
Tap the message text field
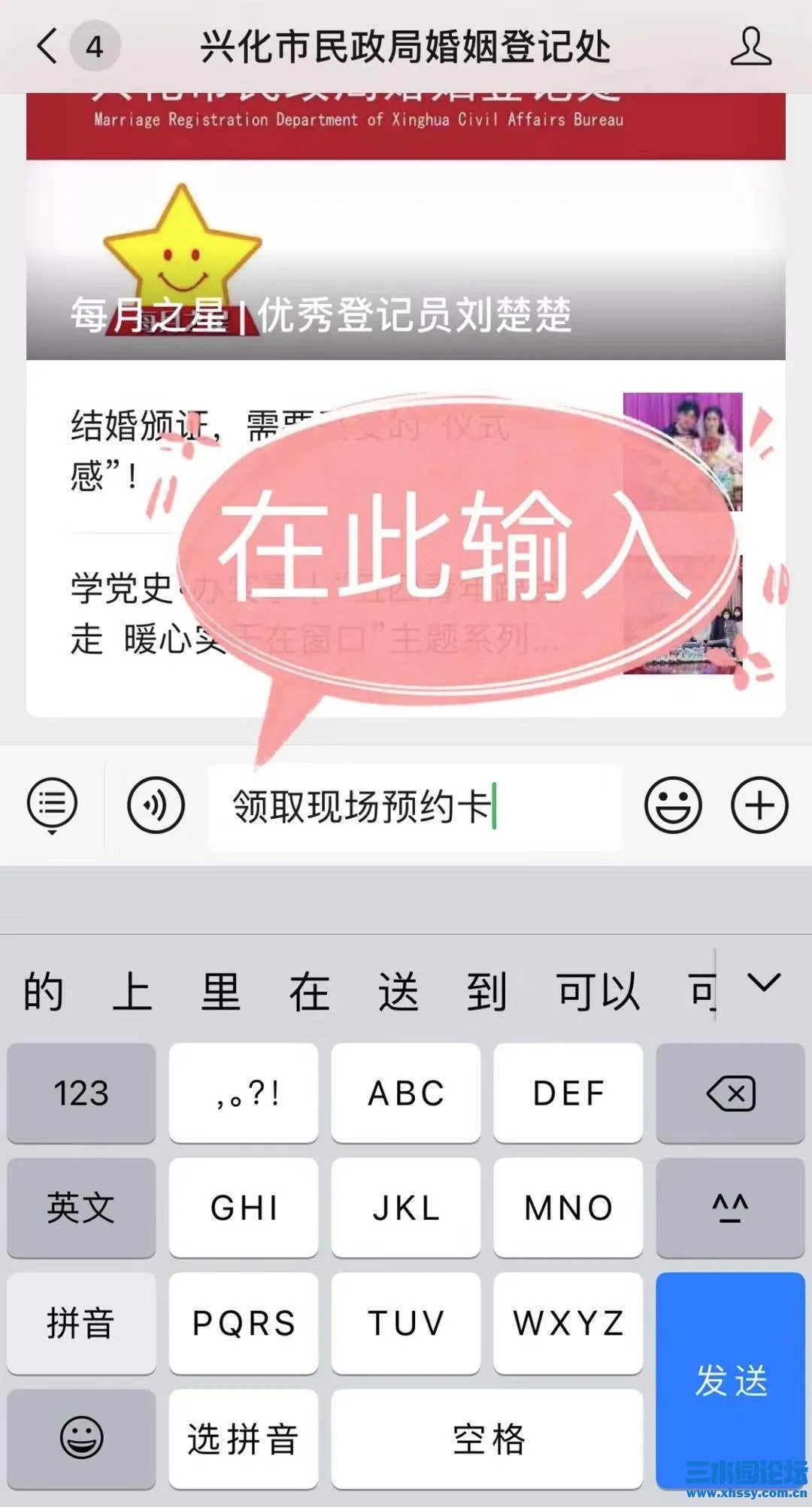point(414,807)
